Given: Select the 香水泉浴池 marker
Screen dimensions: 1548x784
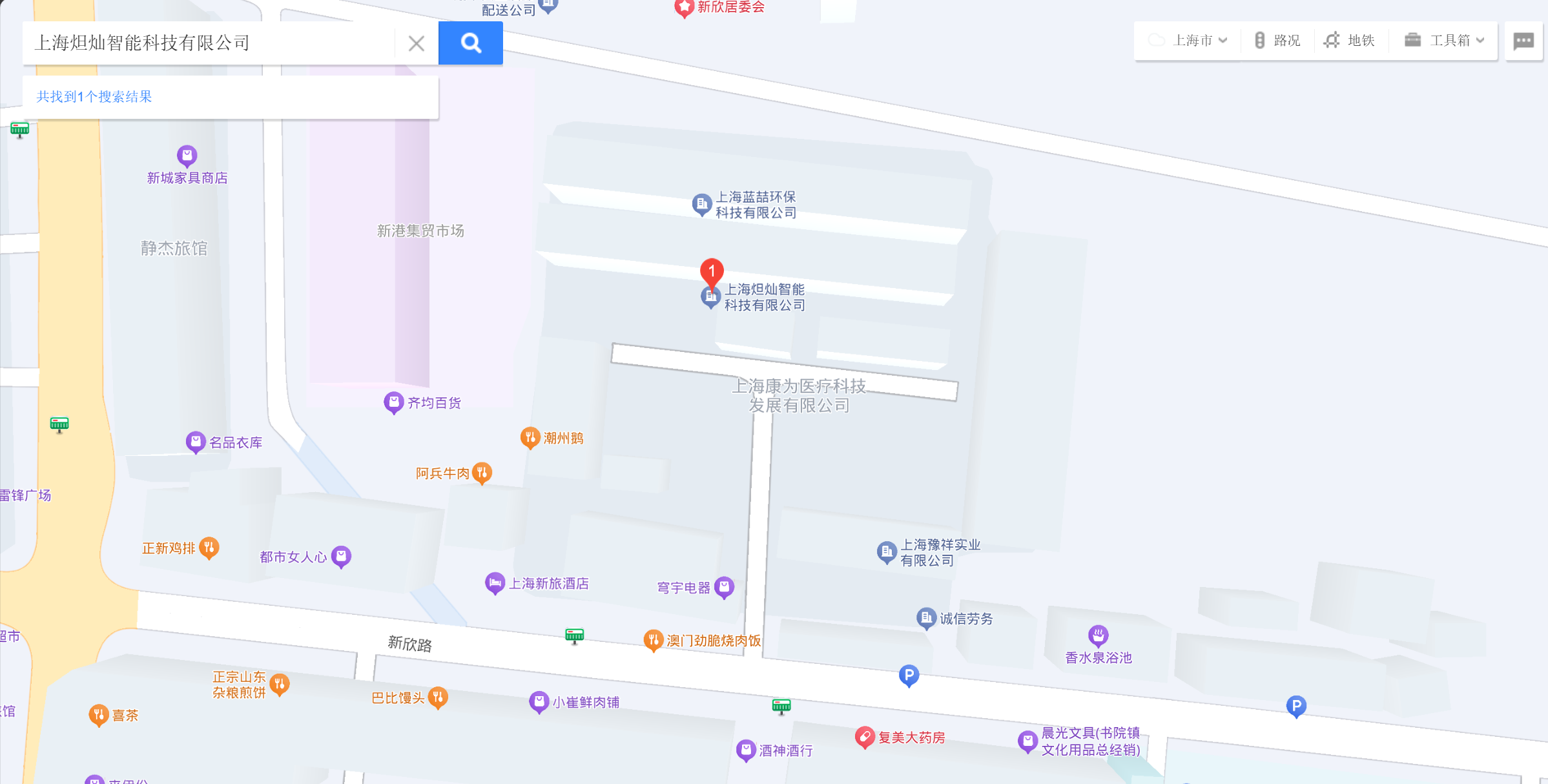Looking at the screenshot, I should click(x=1098, y=636).
